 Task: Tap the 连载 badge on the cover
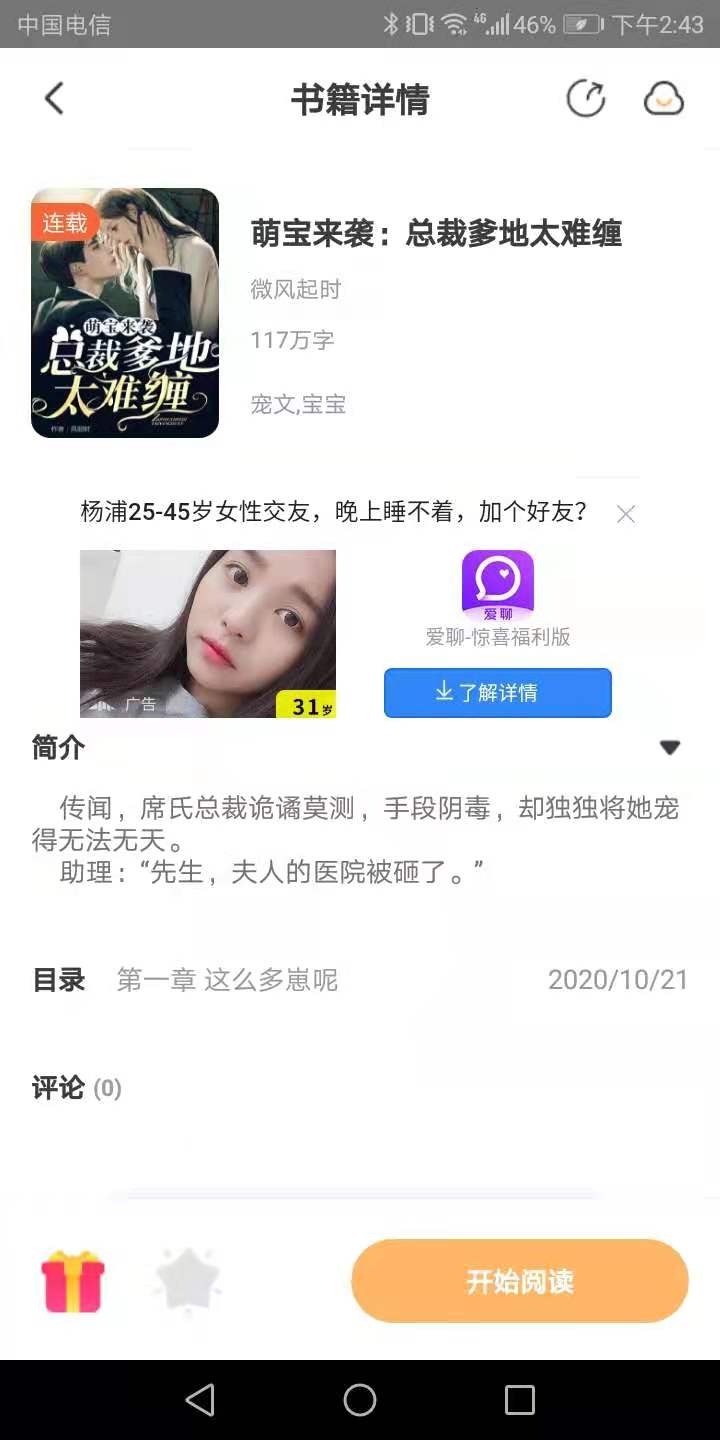[x=63, y=224]
